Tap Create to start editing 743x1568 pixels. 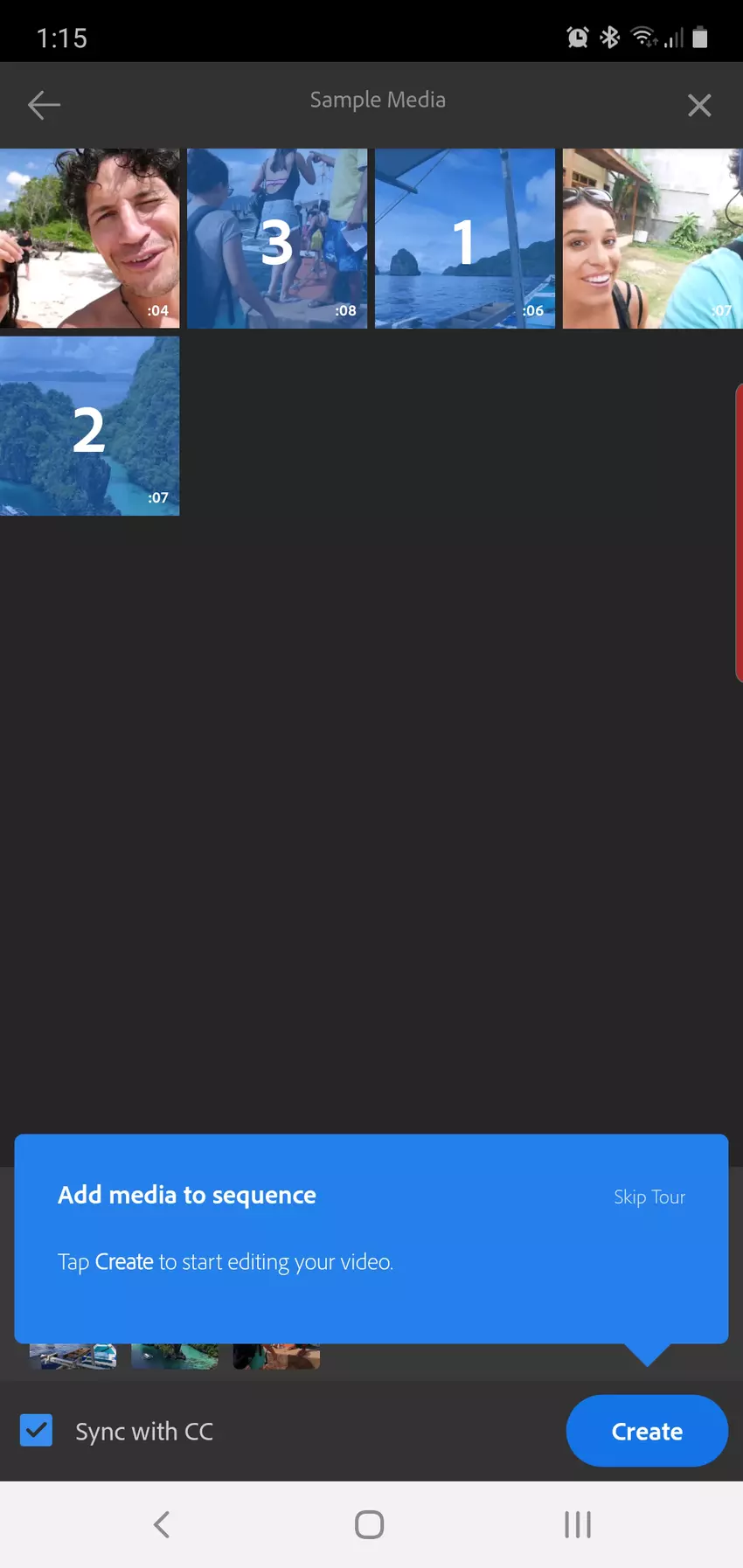click(647, 1431)
